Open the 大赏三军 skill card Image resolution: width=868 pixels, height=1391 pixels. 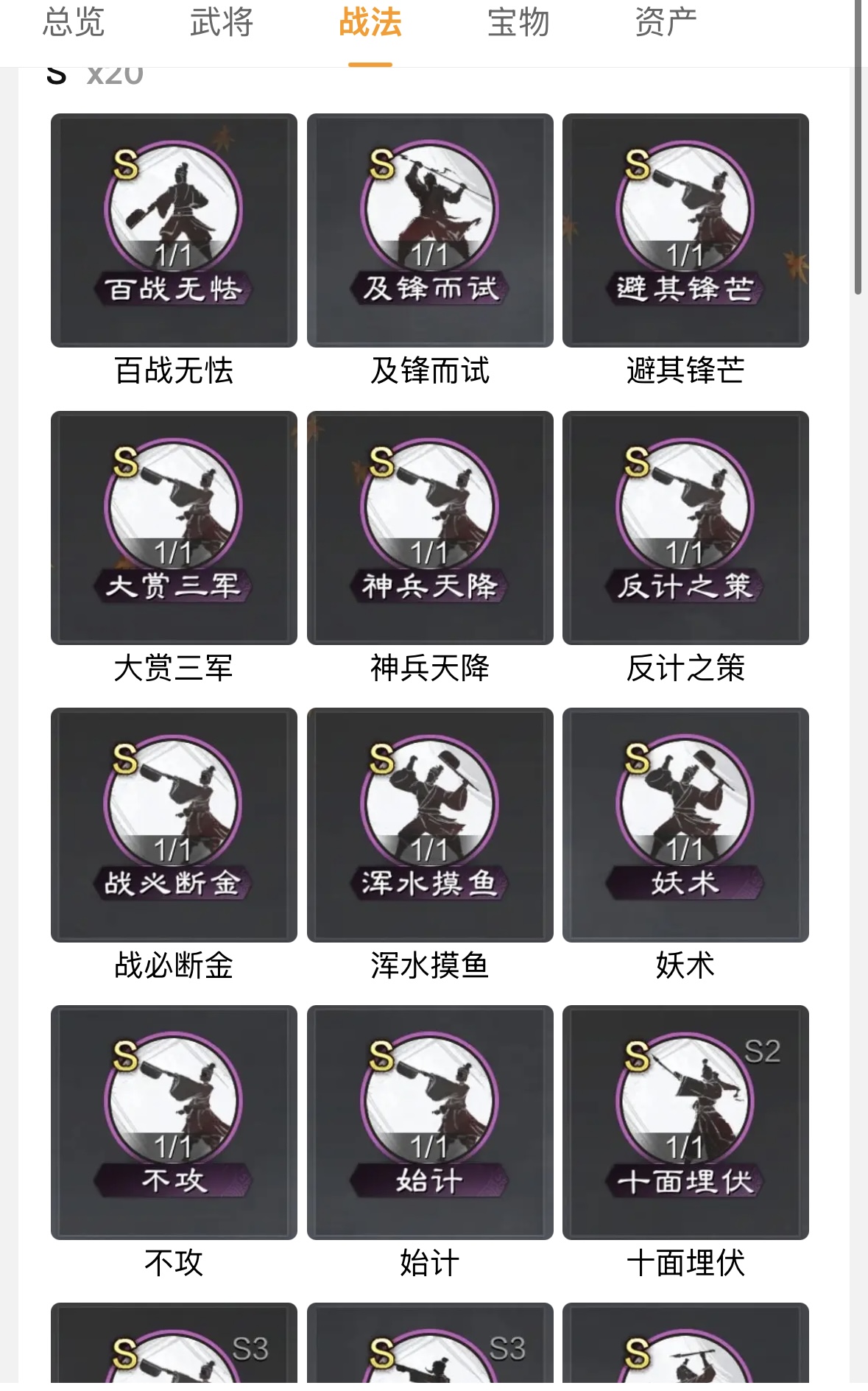click(174, 528)
